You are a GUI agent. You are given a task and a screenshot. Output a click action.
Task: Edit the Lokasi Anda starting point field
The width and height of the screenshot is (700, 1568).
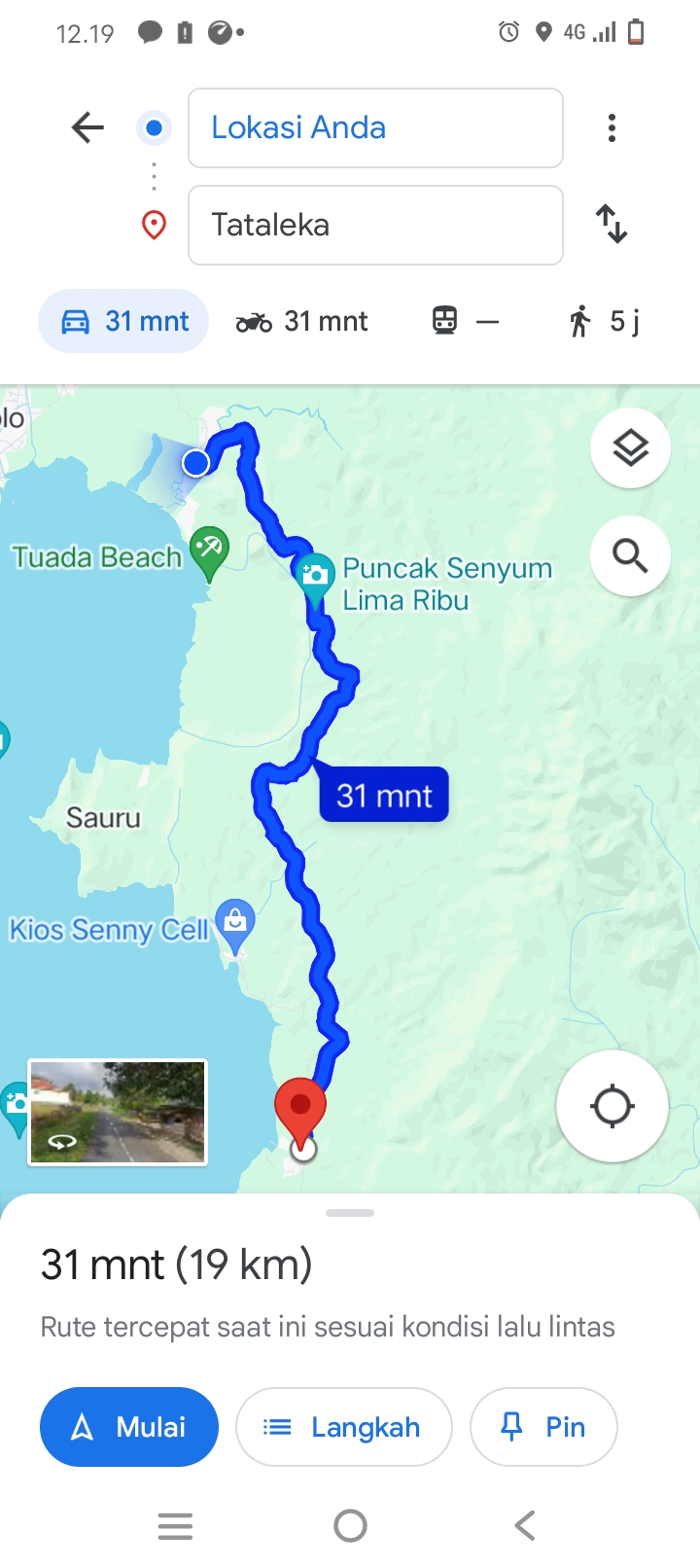click(375, 127)
